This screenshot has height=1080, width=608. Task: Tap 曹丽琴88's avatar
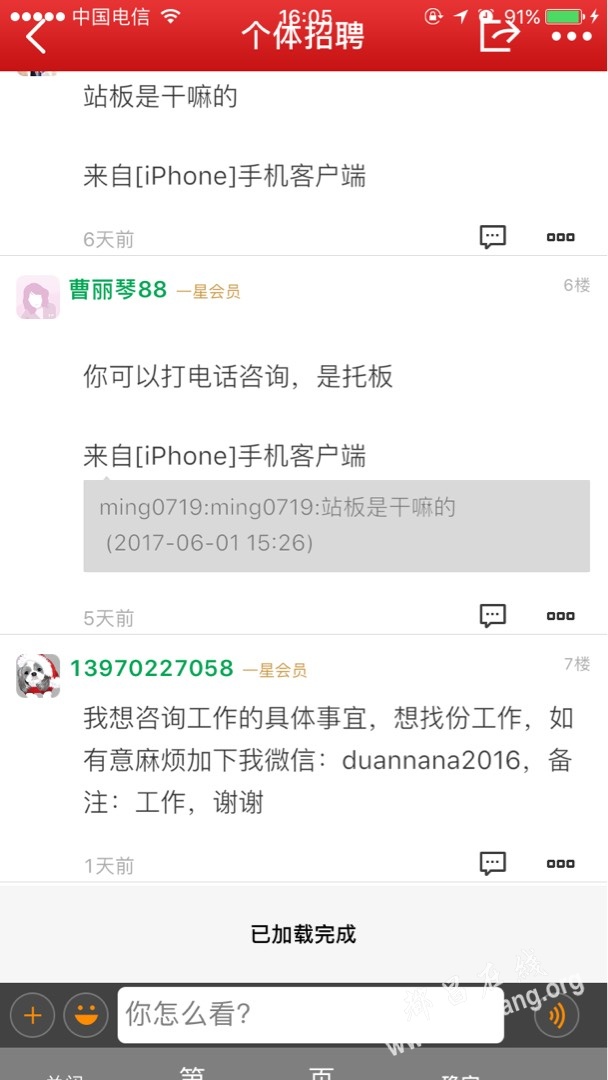click(38, 297)
